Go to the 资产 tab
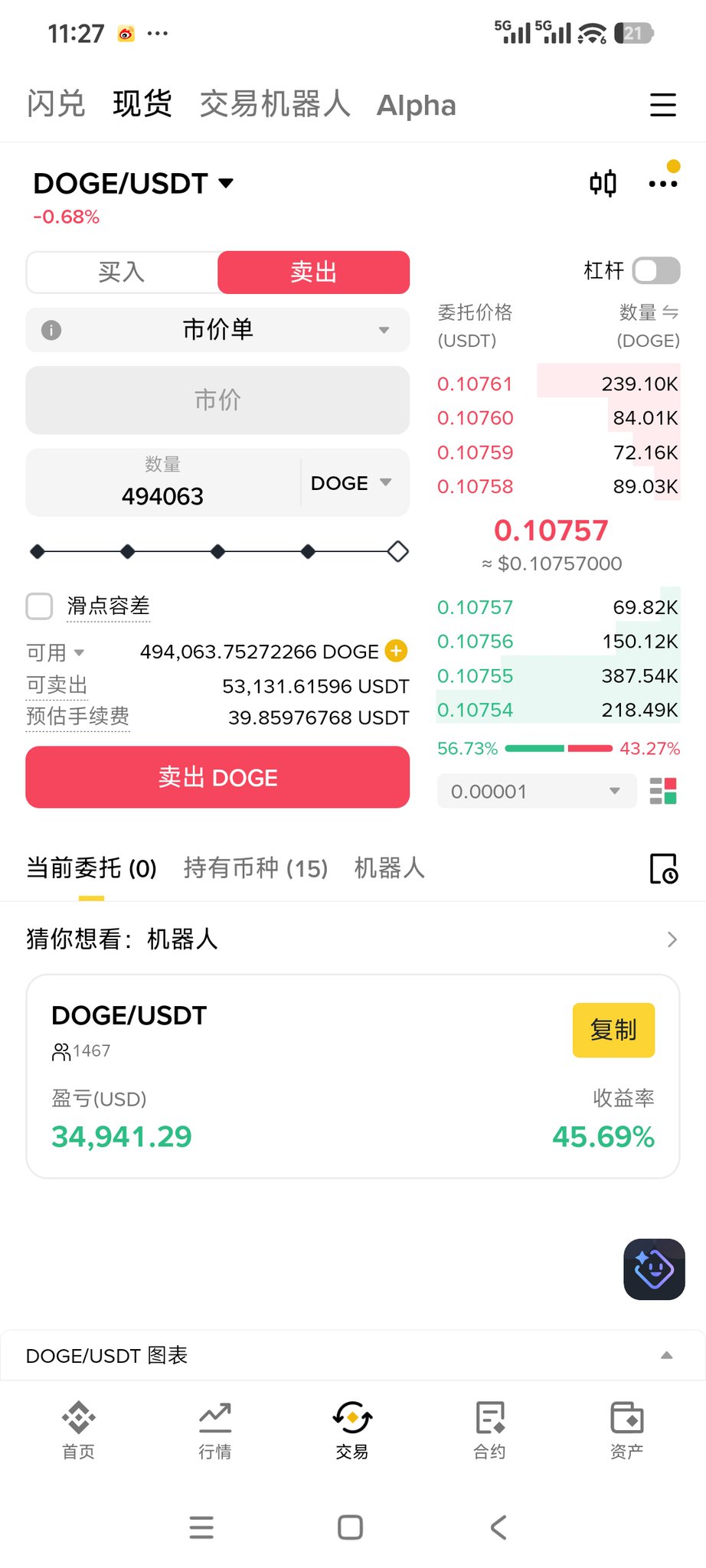The width and height of the screenshot is (706, 1568). pos(626,1430)
